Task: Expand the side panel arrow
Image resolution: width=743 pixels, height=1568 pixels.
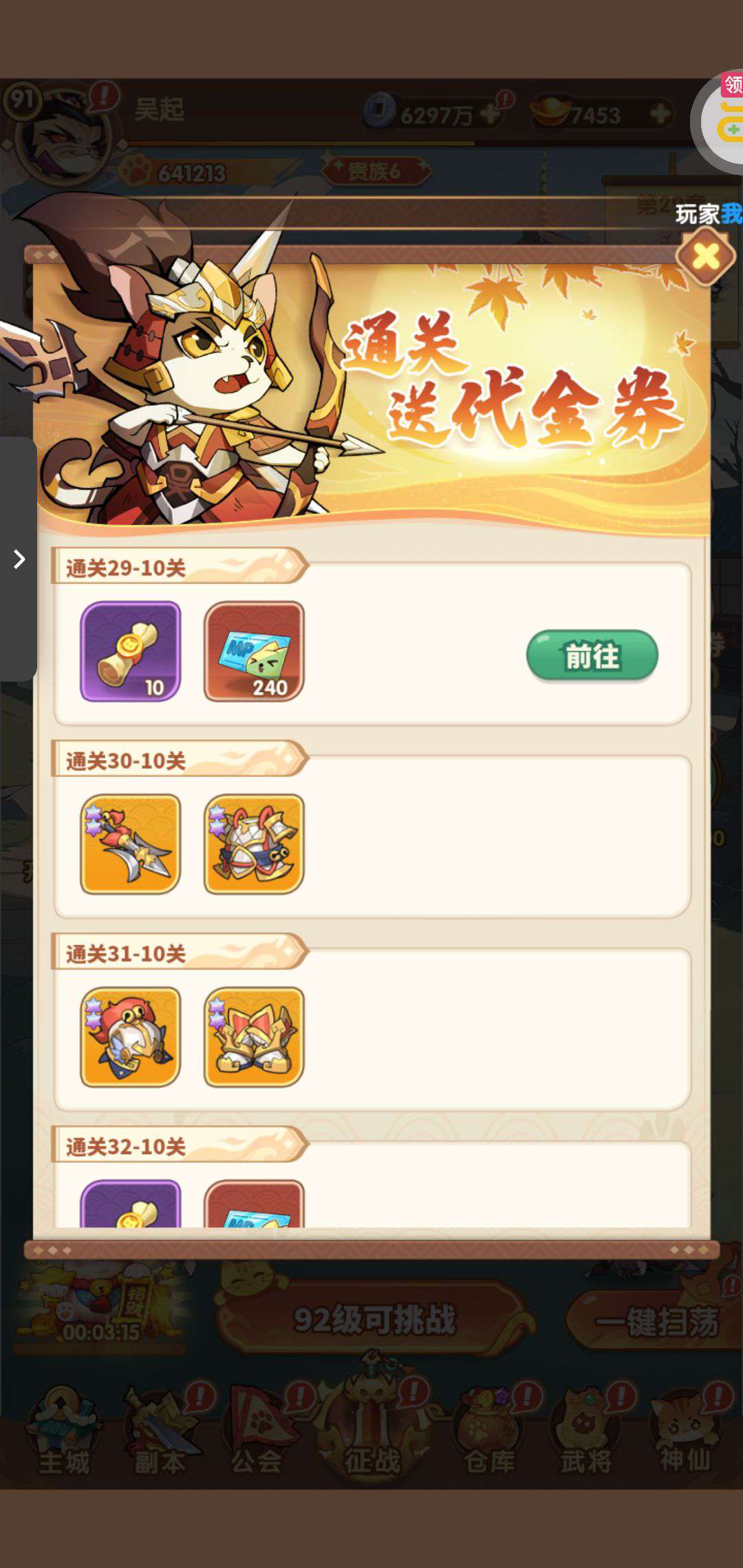Action: (19, 558)
